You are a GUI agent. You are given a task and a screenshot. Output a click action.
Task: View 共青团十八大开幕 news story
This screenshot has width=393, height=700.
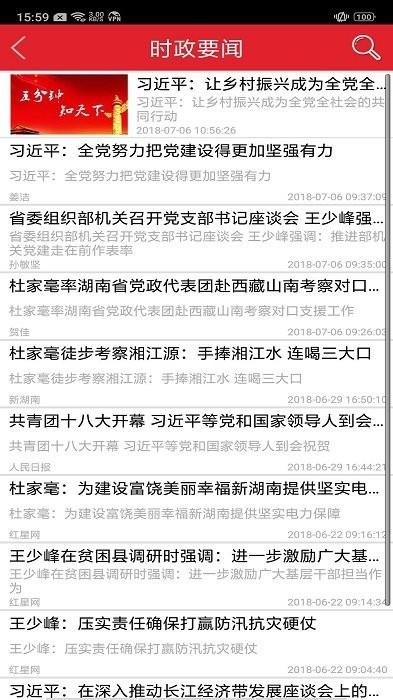coord(196,441)
